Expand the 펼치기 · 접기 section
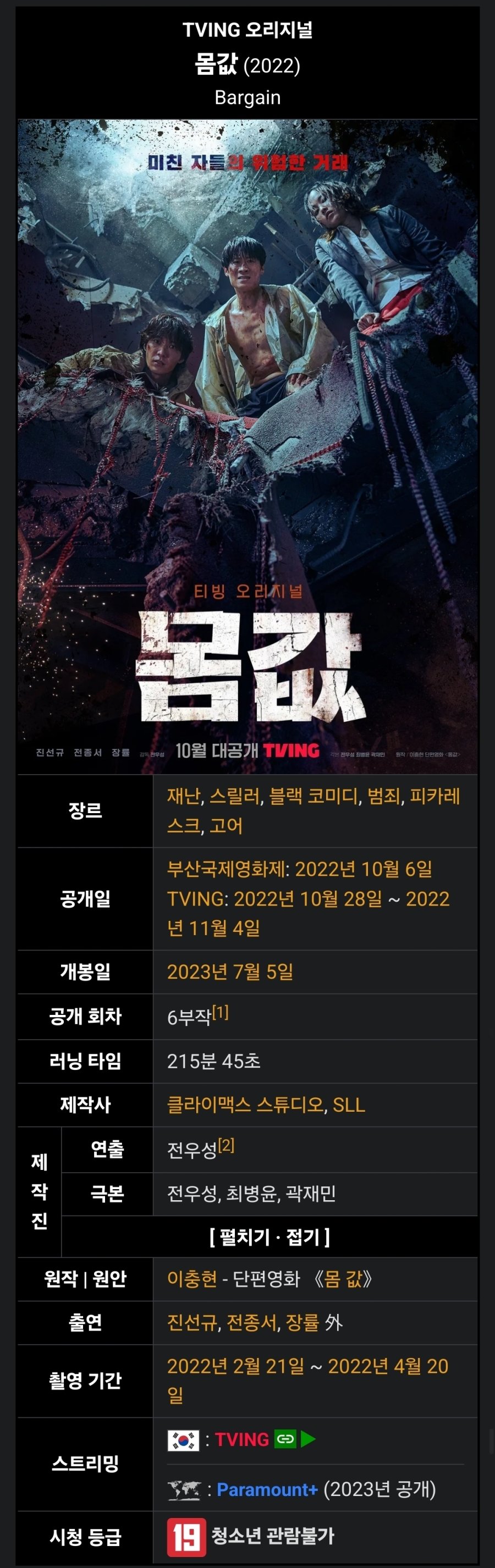 pyautogui.click(x=269, y=1237)
